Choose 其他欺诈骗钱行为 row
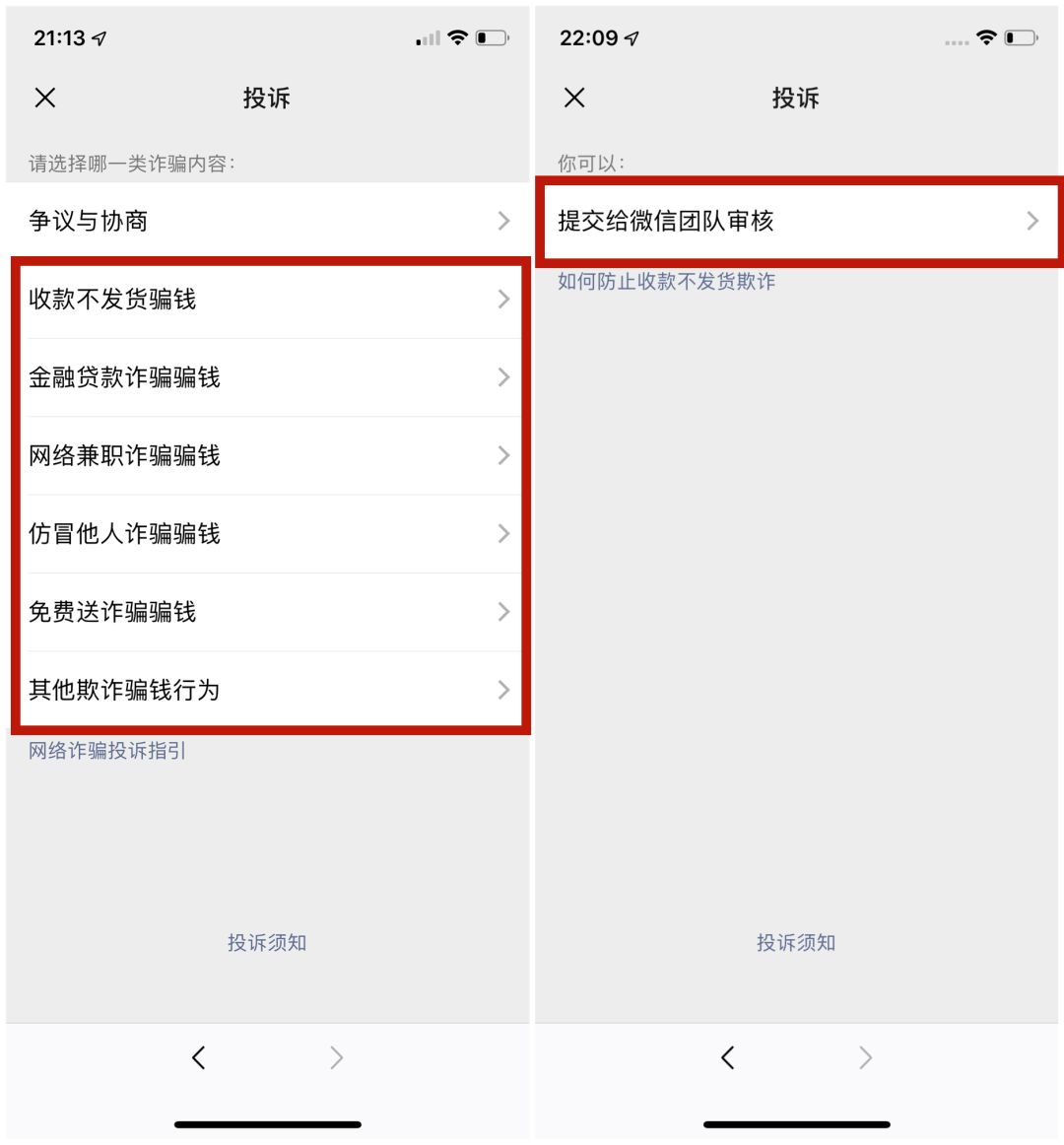This screenshot has height=1145, width=1064. coord(267,690)
